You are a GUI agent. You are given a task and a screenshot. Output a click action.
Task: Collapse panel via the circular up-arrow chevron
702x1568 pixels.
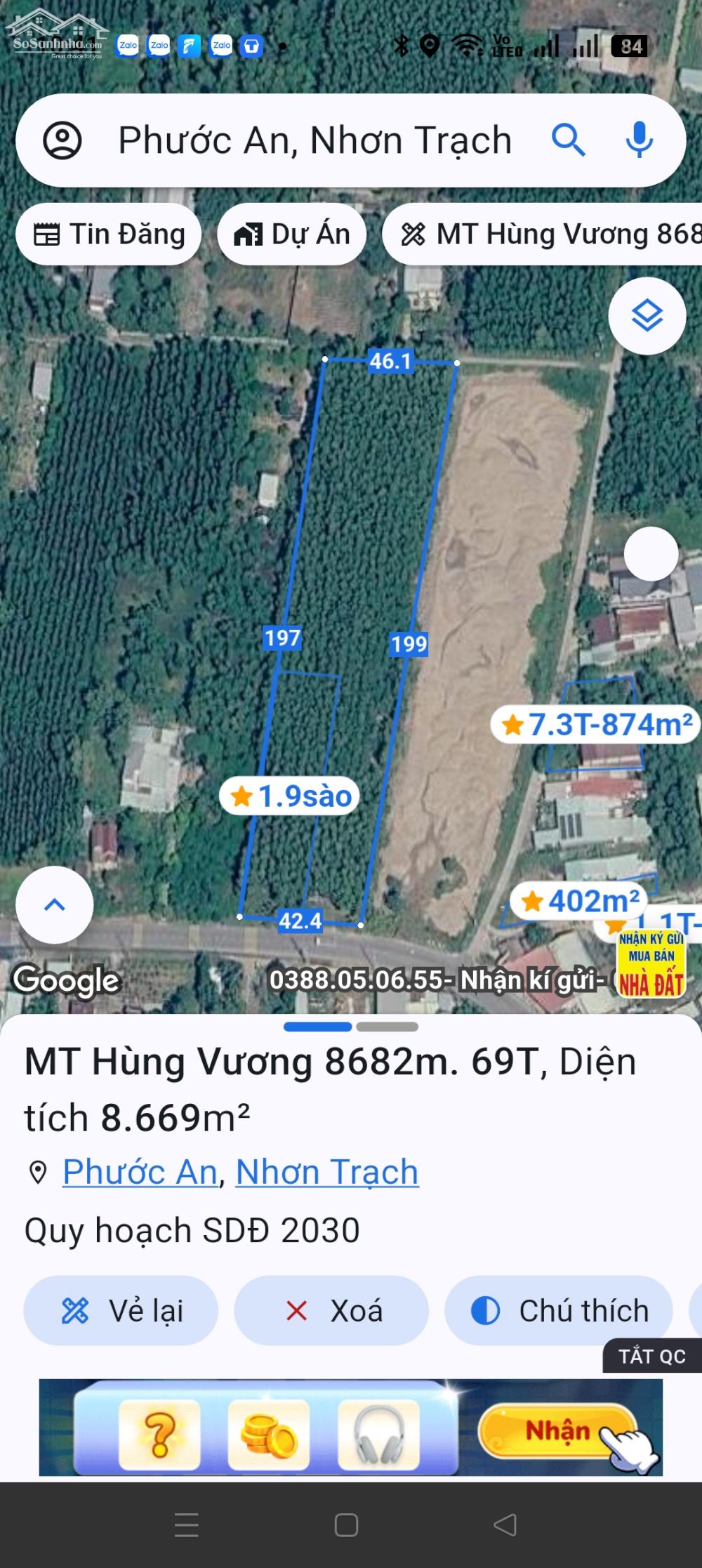coord(55,906)
